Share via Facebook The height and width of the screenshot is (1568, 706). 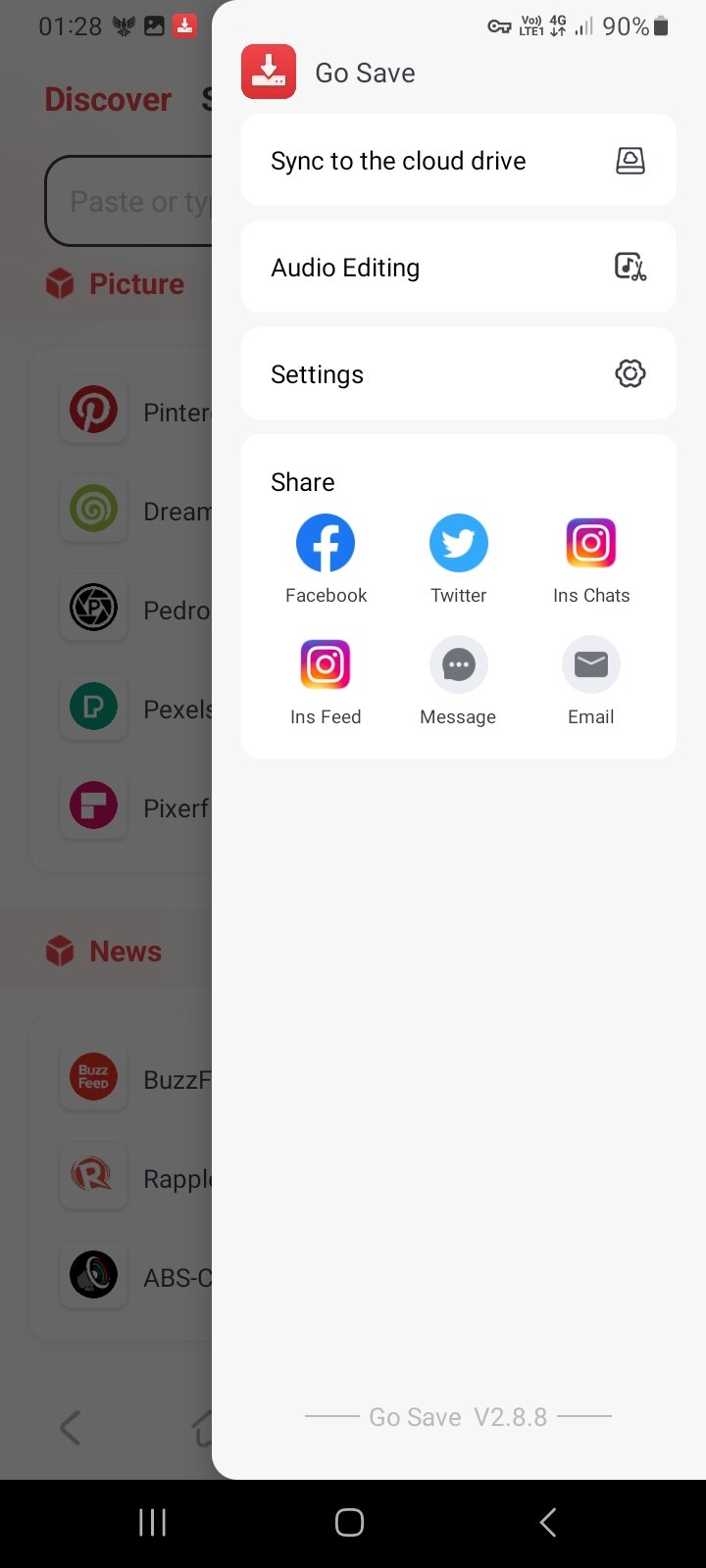coord(326,544)
